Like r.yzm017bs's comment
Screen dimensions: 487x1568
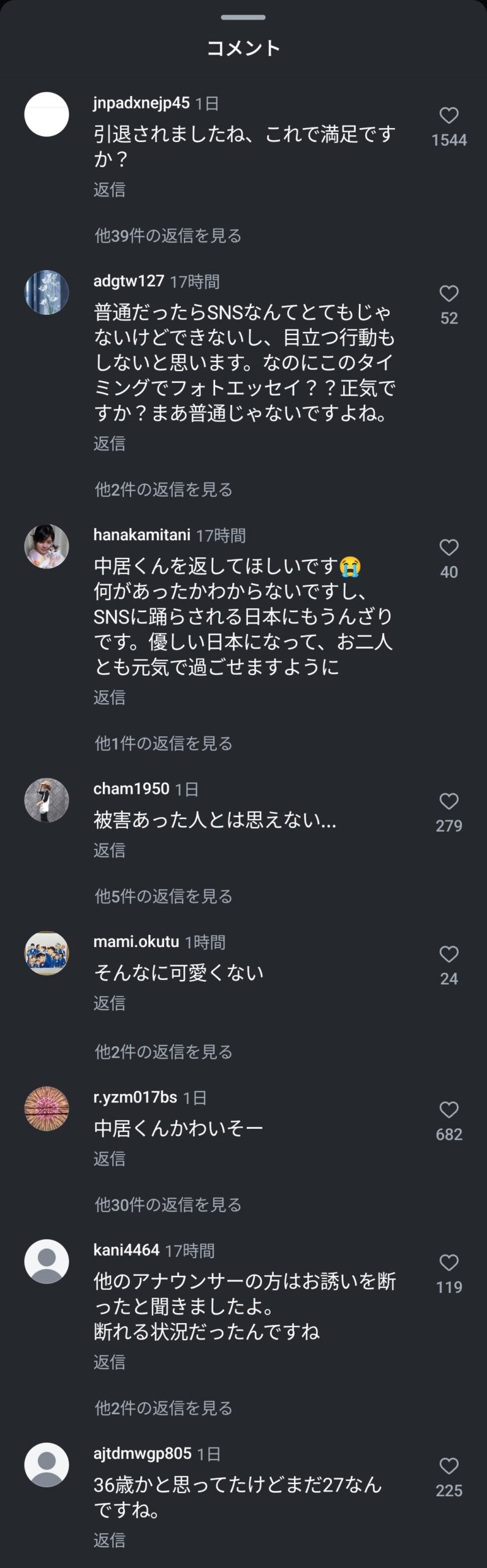tap(448, 1110)
